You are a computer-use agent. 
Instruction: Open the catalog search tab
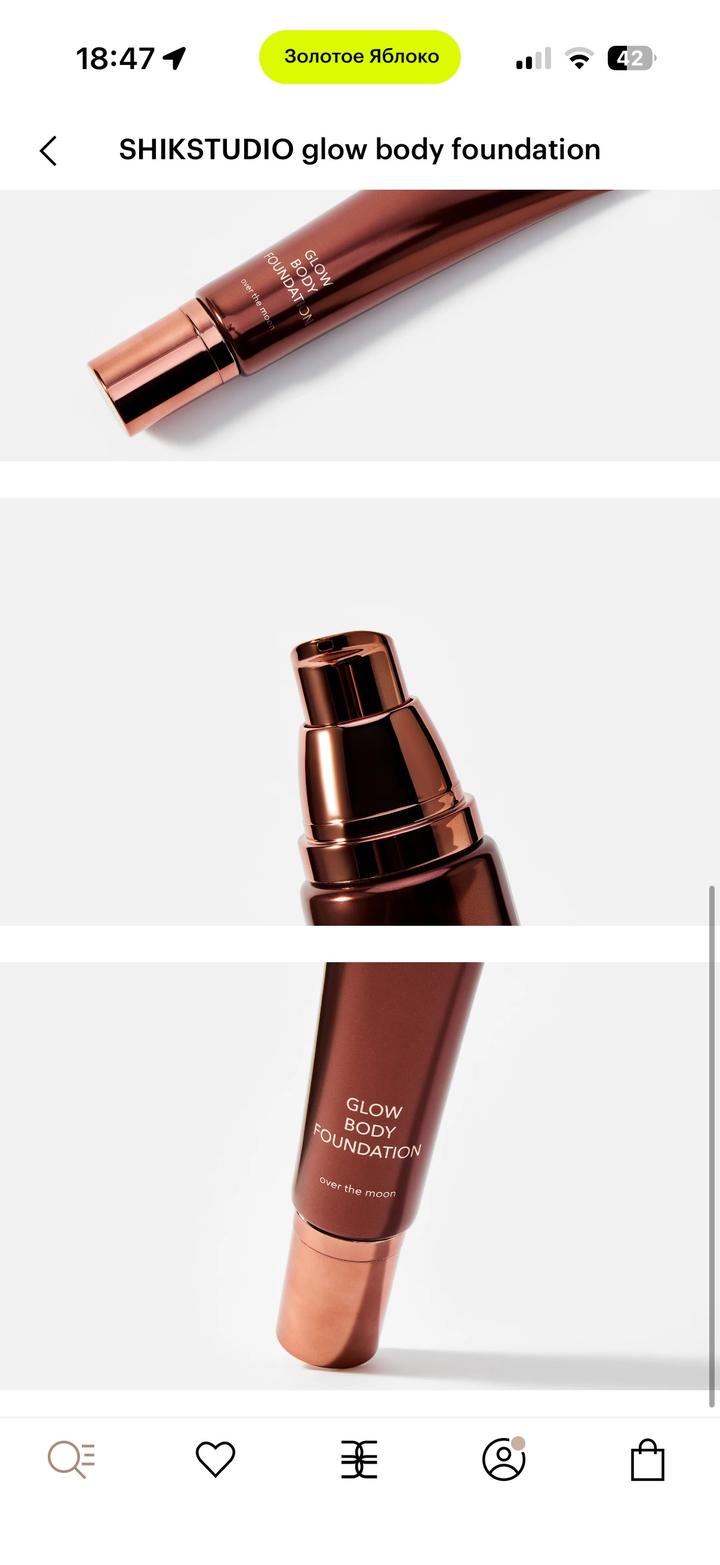(x=71, y=1459)
